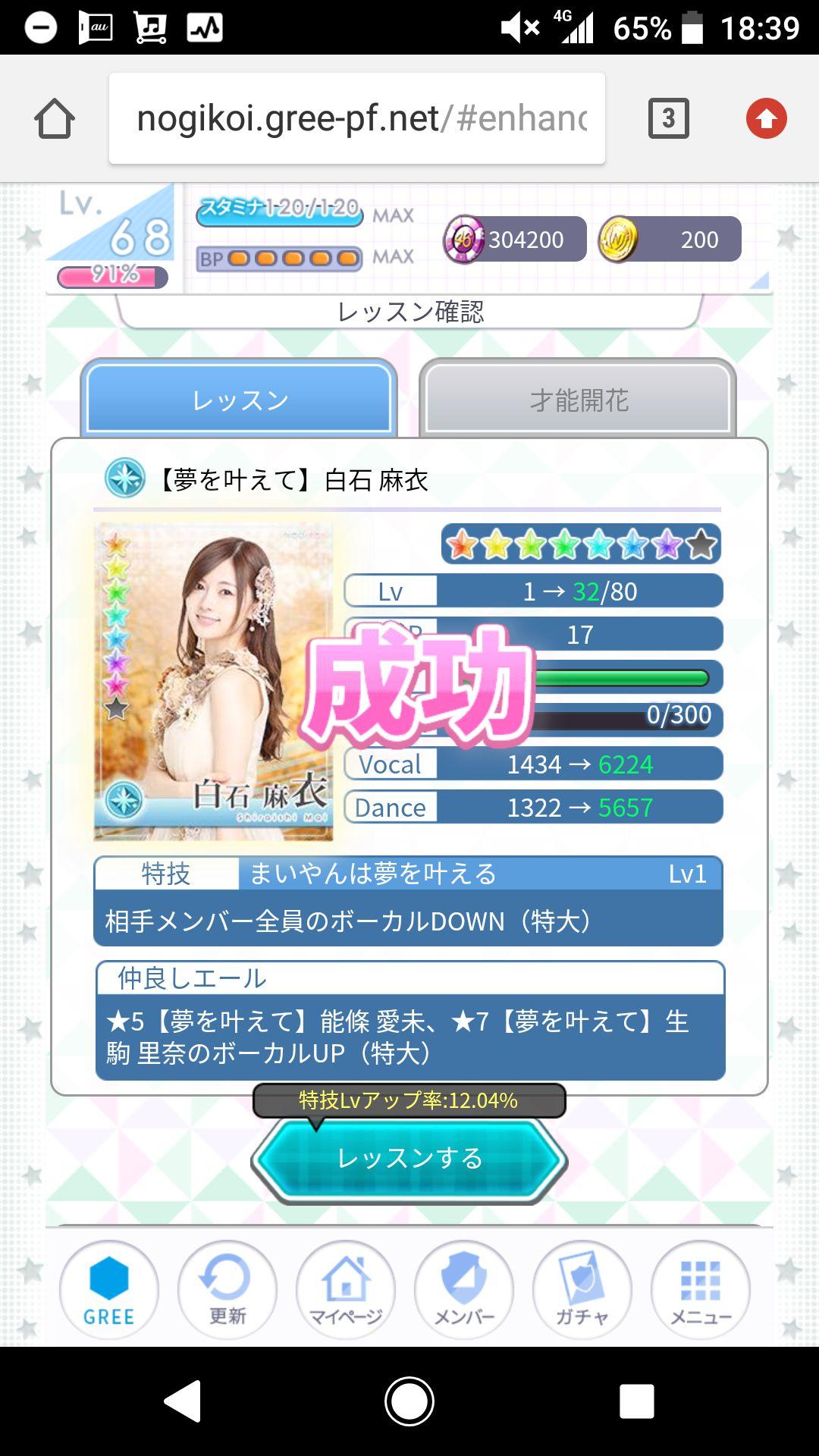Tap the red upload arrow in browser bar

coord(768,119)
